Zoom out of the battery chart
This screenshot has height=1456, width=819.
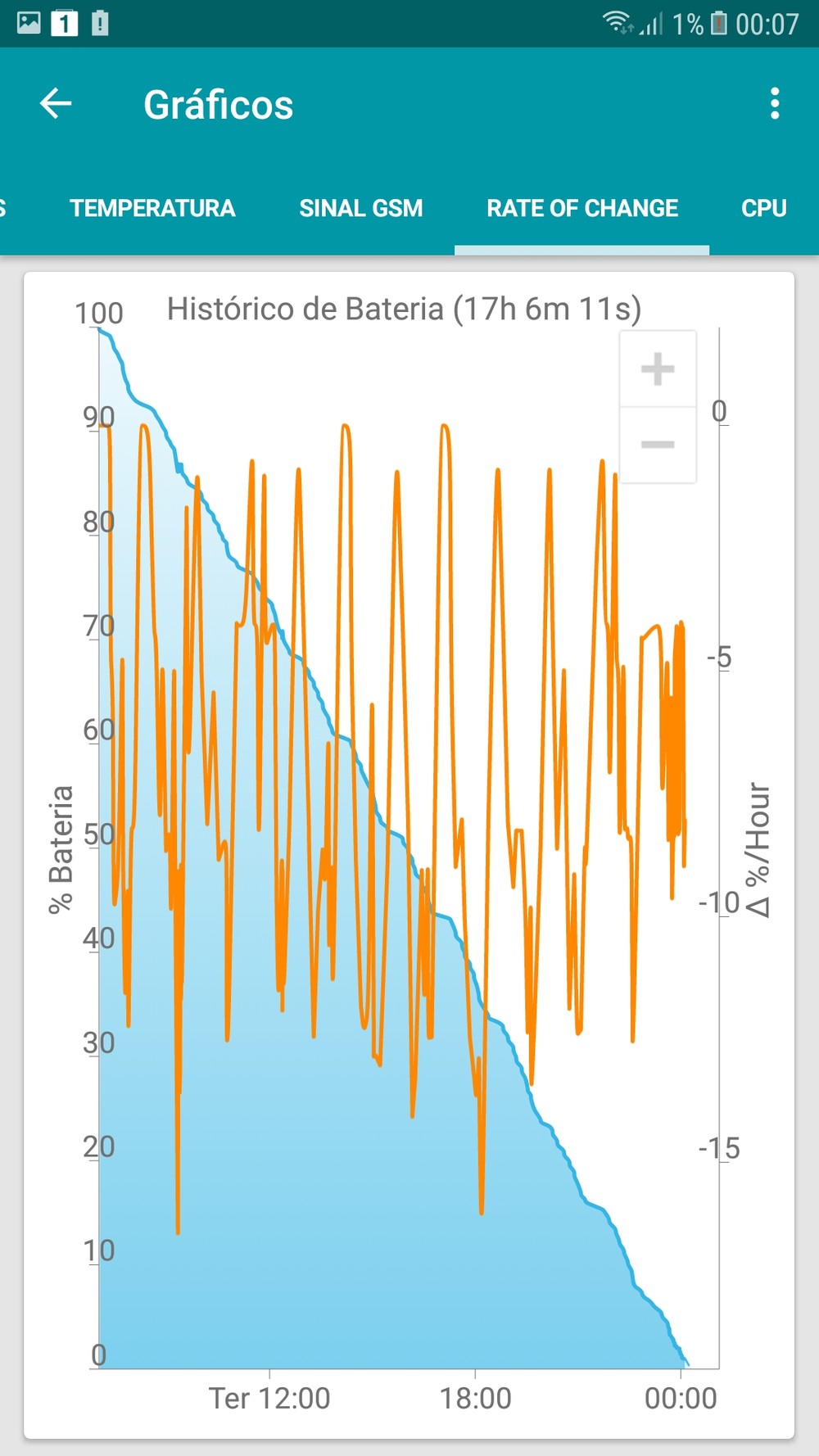pos(658,445)
